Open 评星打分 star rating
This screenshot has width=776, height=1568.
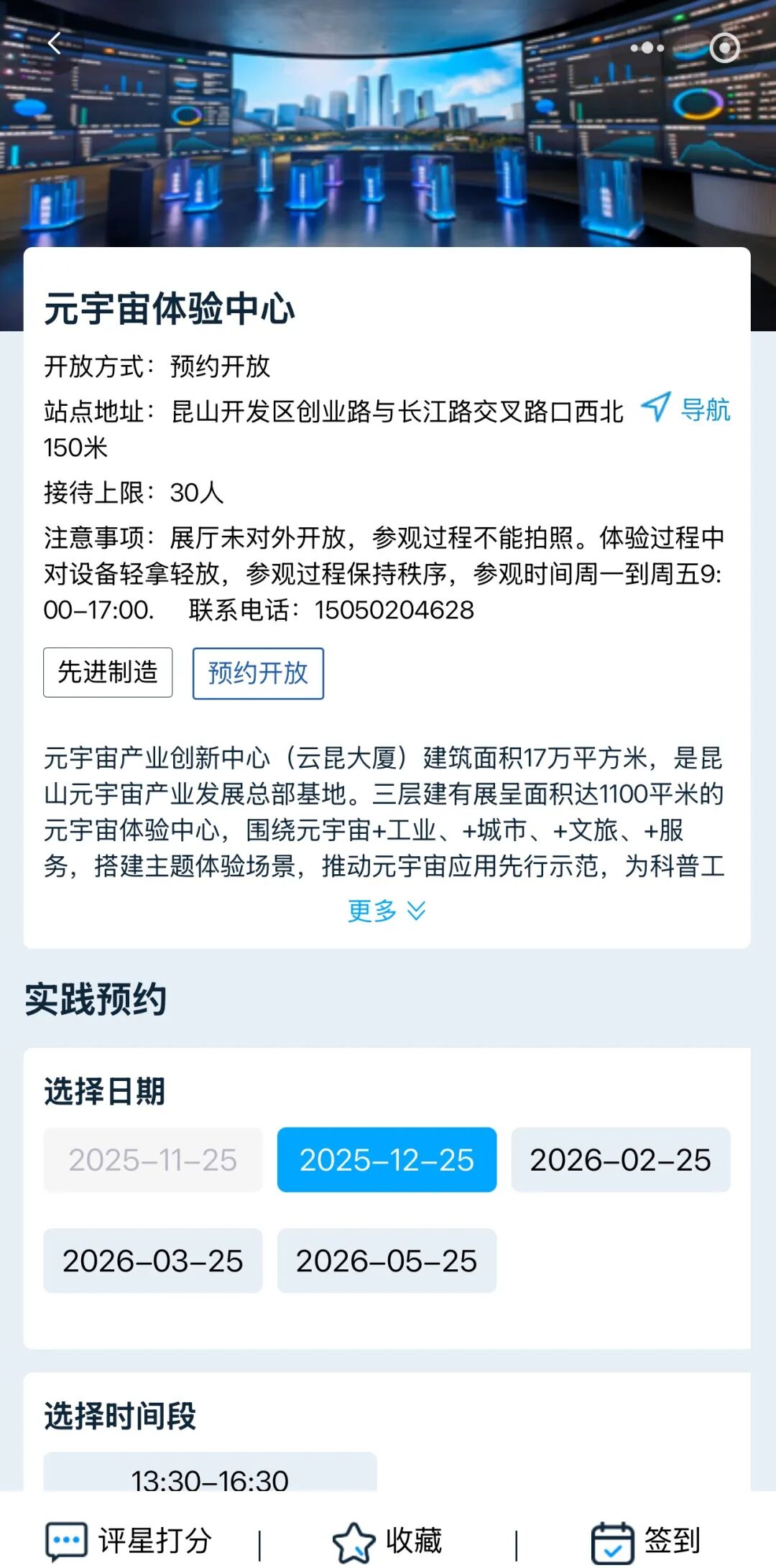coord(129,1541)
